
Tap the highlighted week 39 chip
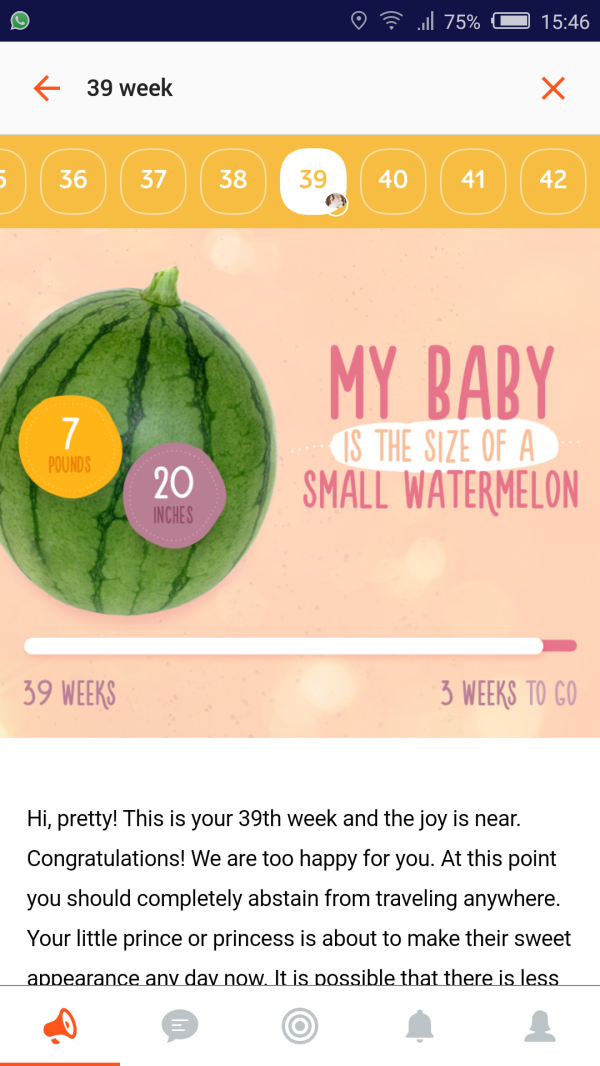[x=313, y=180]
